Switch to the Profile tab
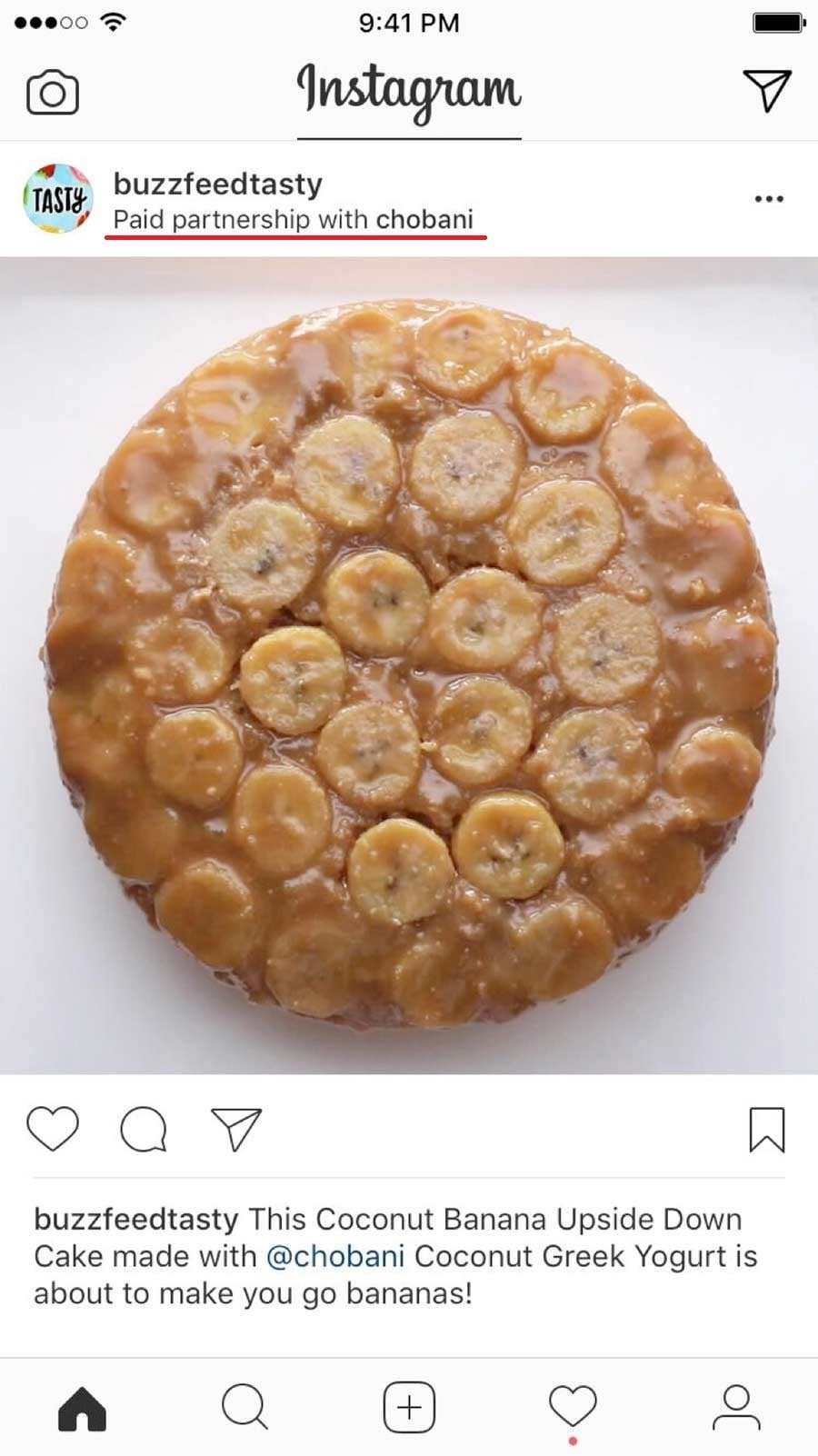Screen dimensions: 818x1456 click(736, 1408)
